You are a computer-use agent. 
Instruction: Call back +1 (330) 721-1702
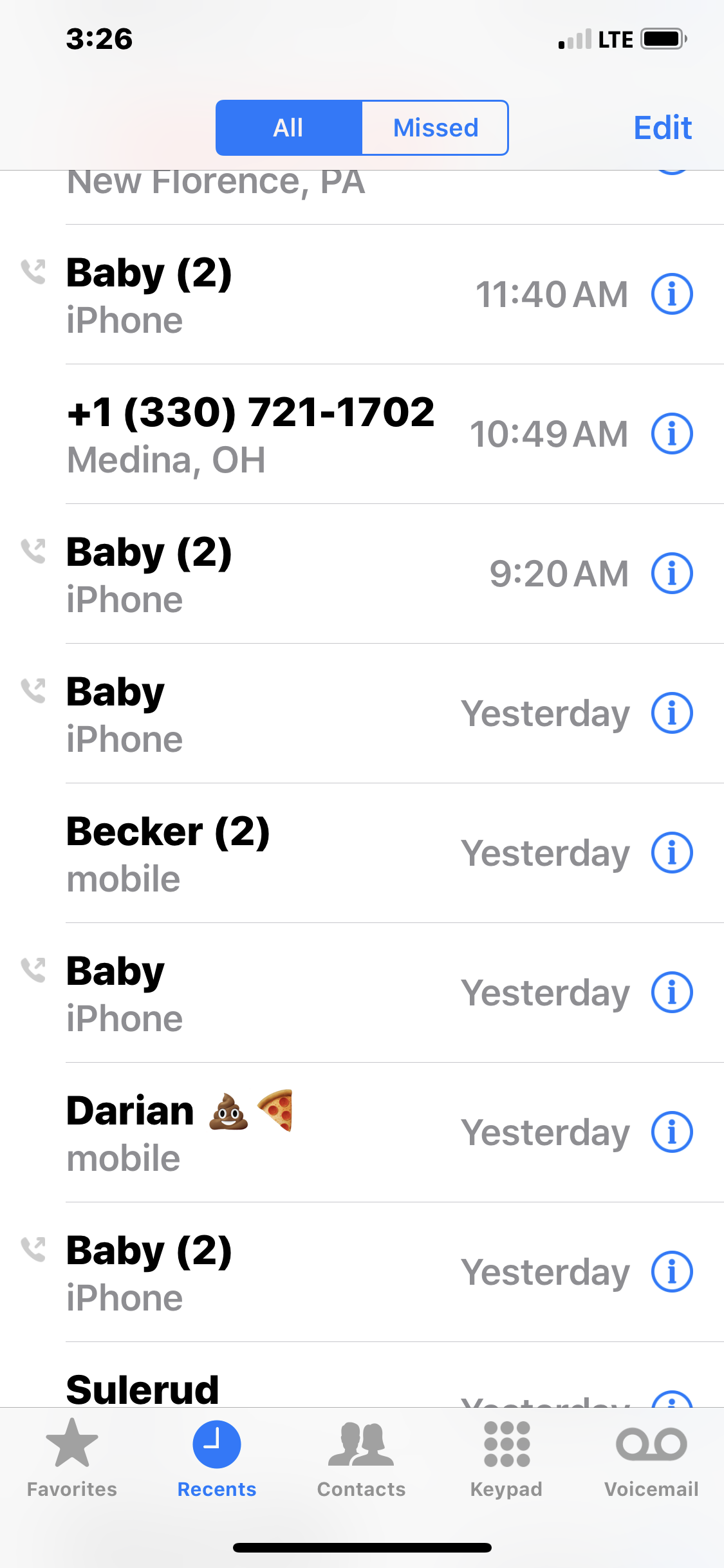tap(251, 434)
